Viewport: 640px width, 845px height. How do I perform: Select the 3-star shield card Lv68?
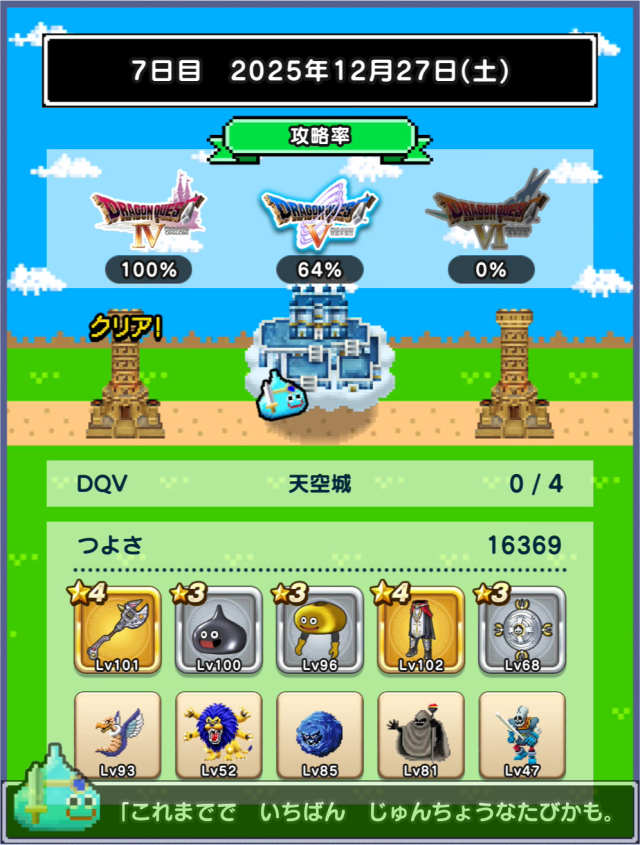pos(522,631)
